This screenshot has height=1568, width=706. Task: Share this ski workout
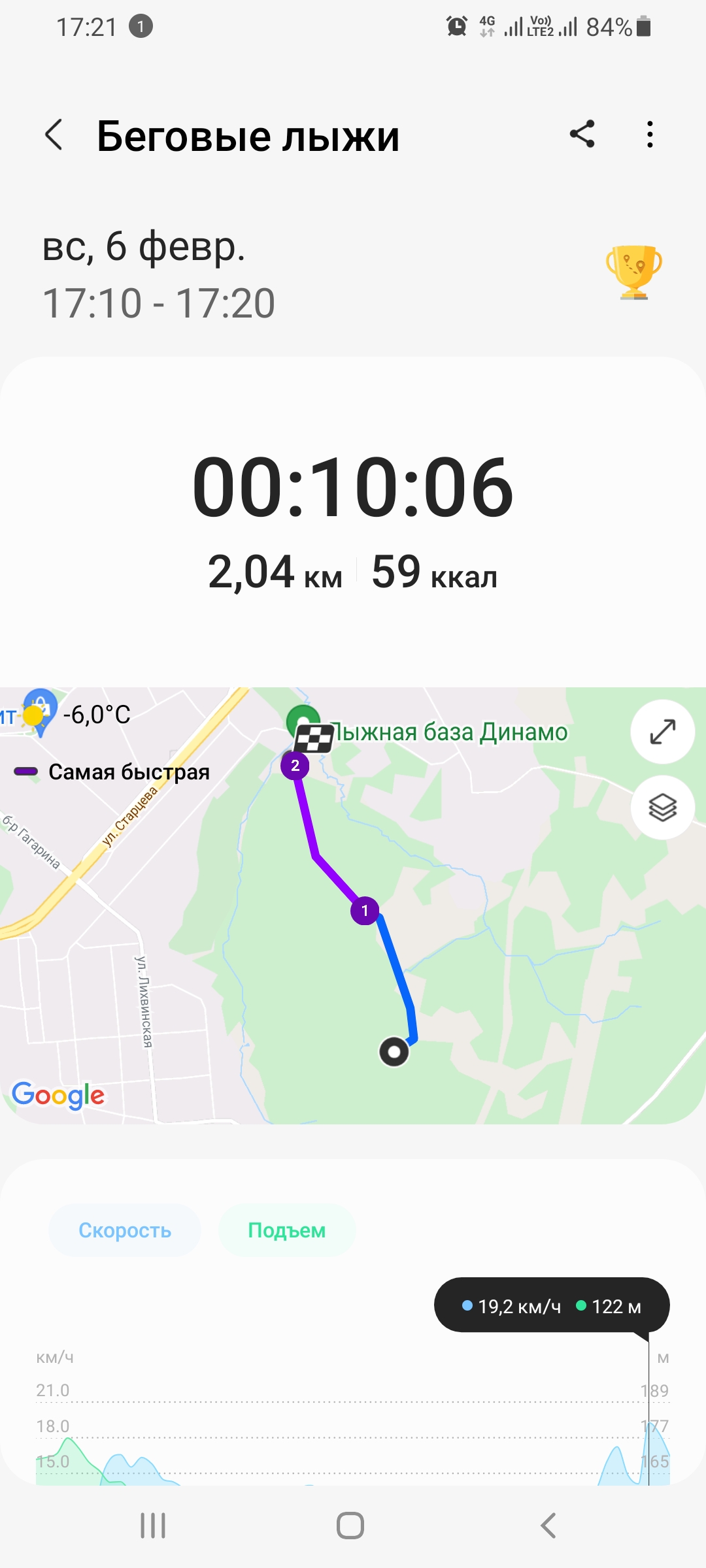[582, 135]
